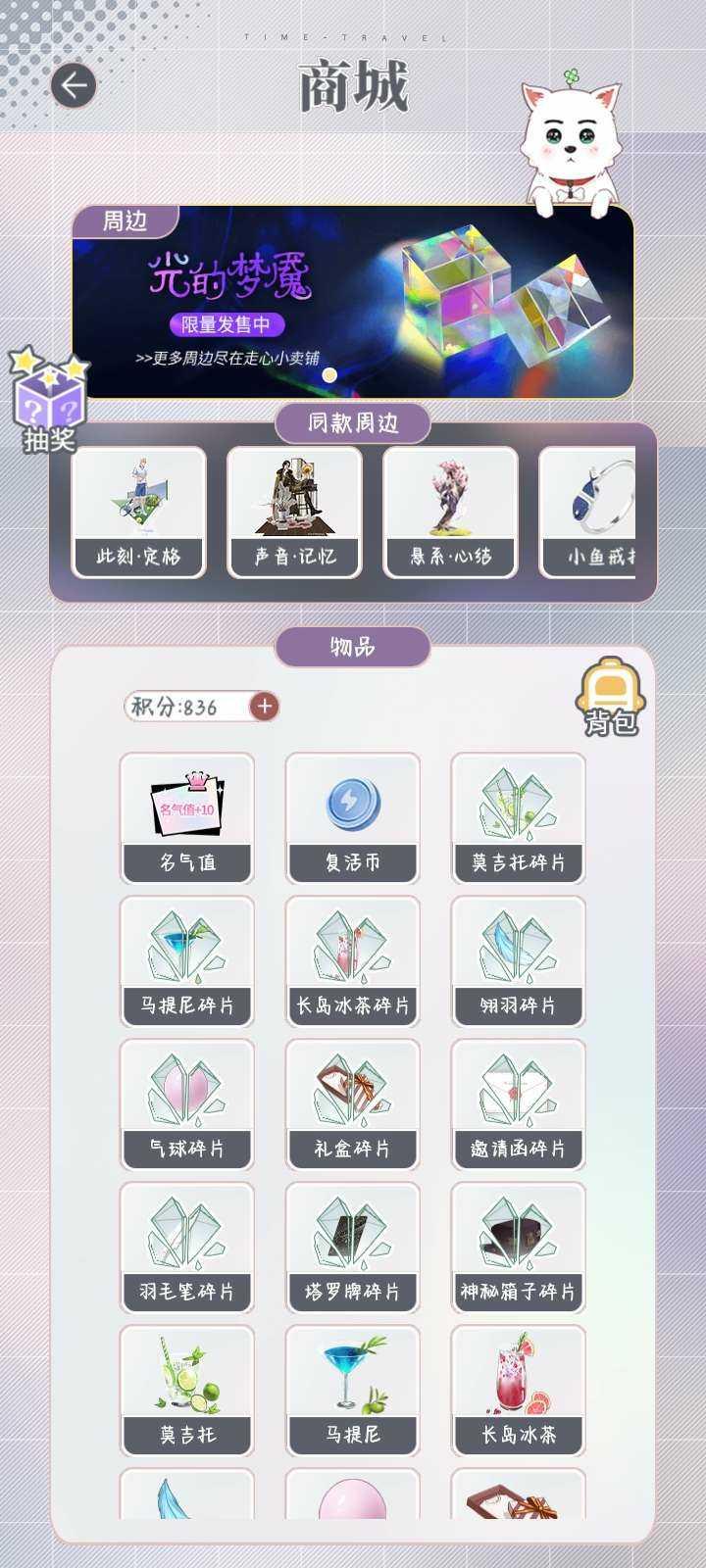706x1568 pixels.
Task: Open the 悬系·心结 merchandise item
Action: pos(450,512)
